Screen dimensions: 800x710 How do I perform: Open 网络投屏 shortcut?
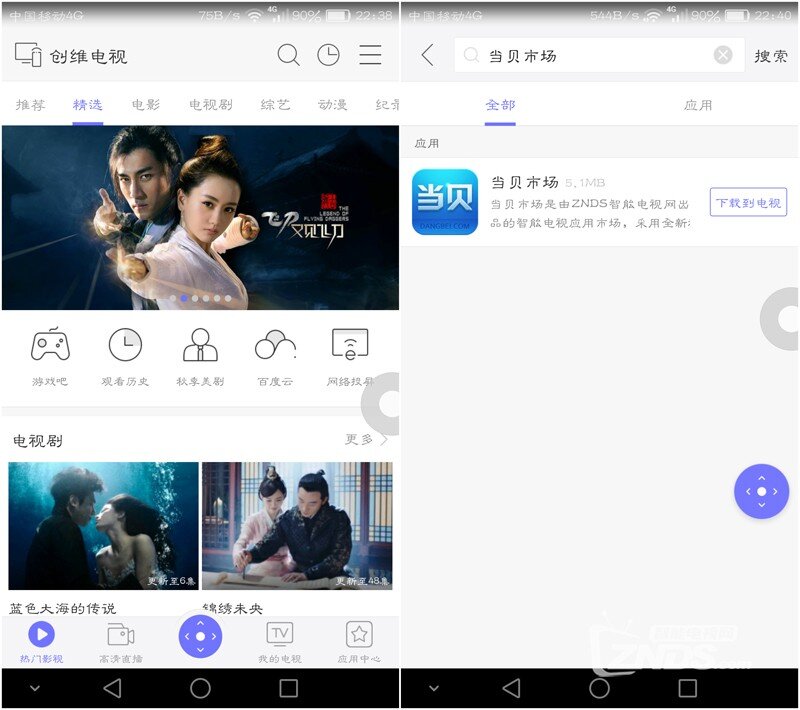coord(350,355)
